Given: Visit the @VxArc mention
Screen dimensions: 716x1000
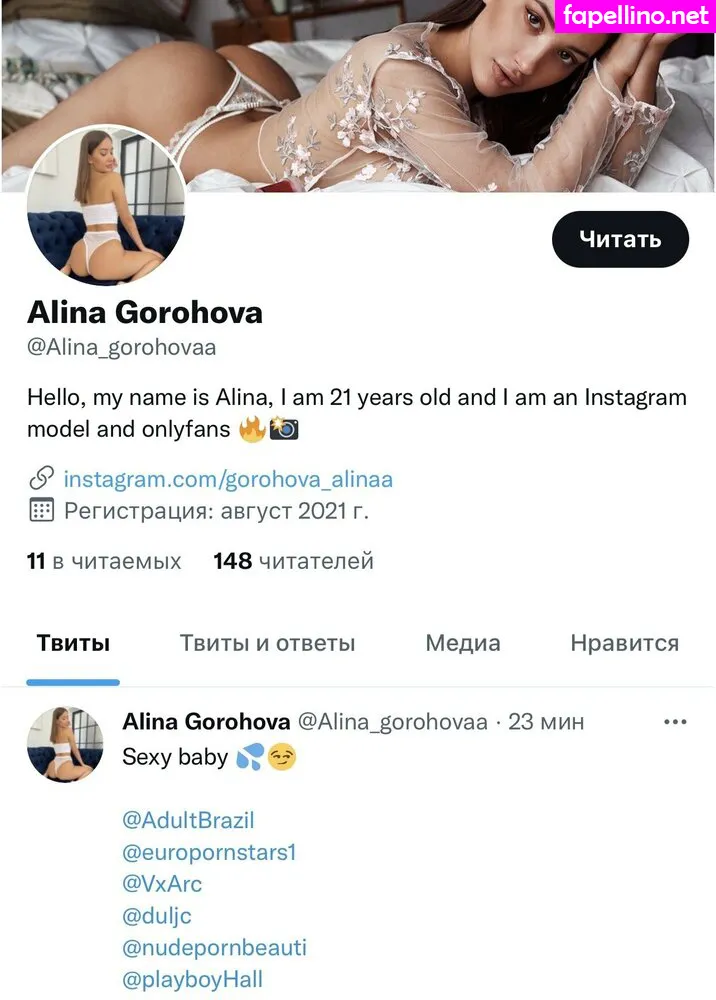Looking at the screenshot, I should click(162, 884).
